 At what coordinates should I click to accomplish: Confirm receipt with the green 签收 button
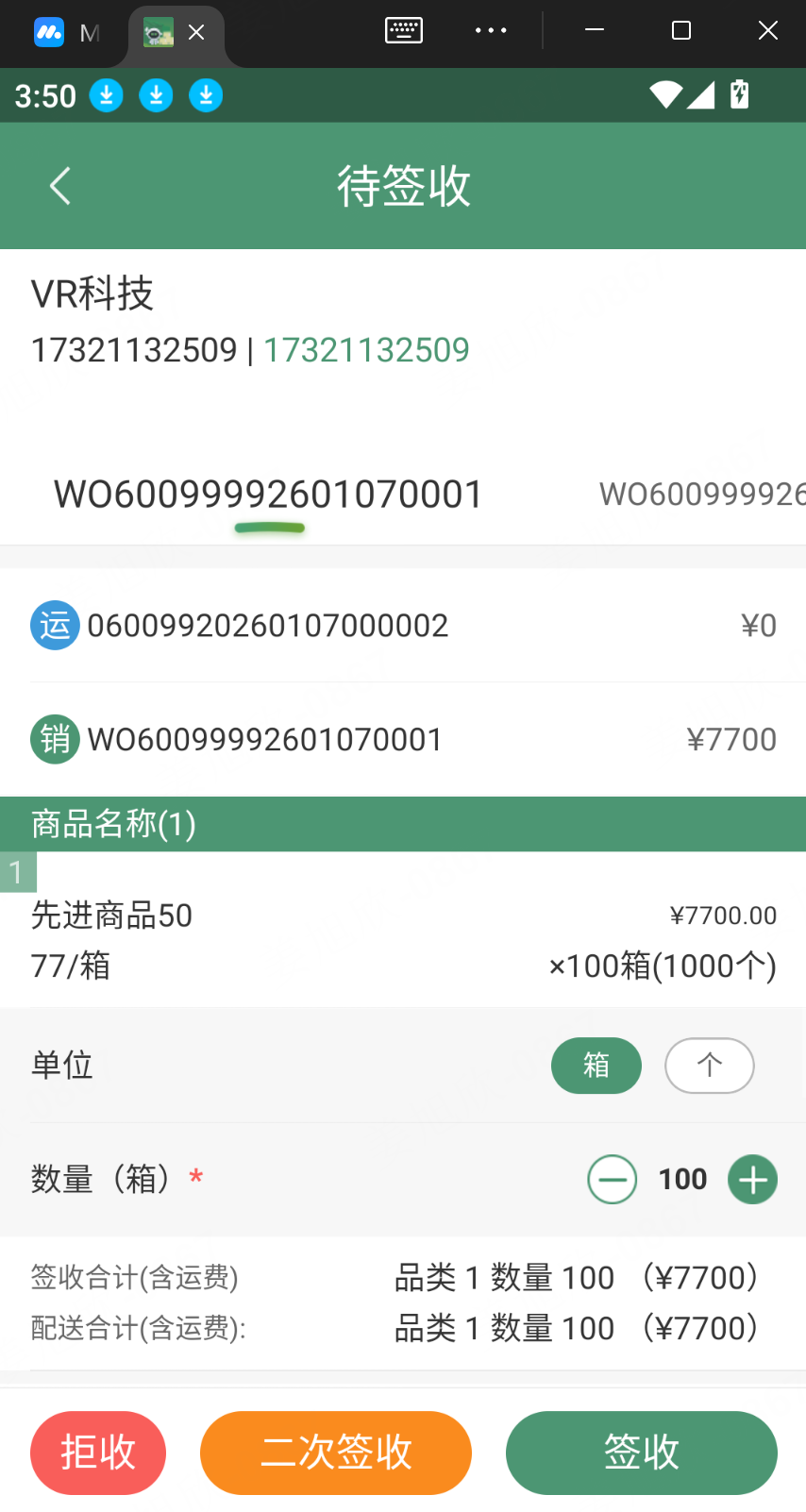tap(642, 1453)
